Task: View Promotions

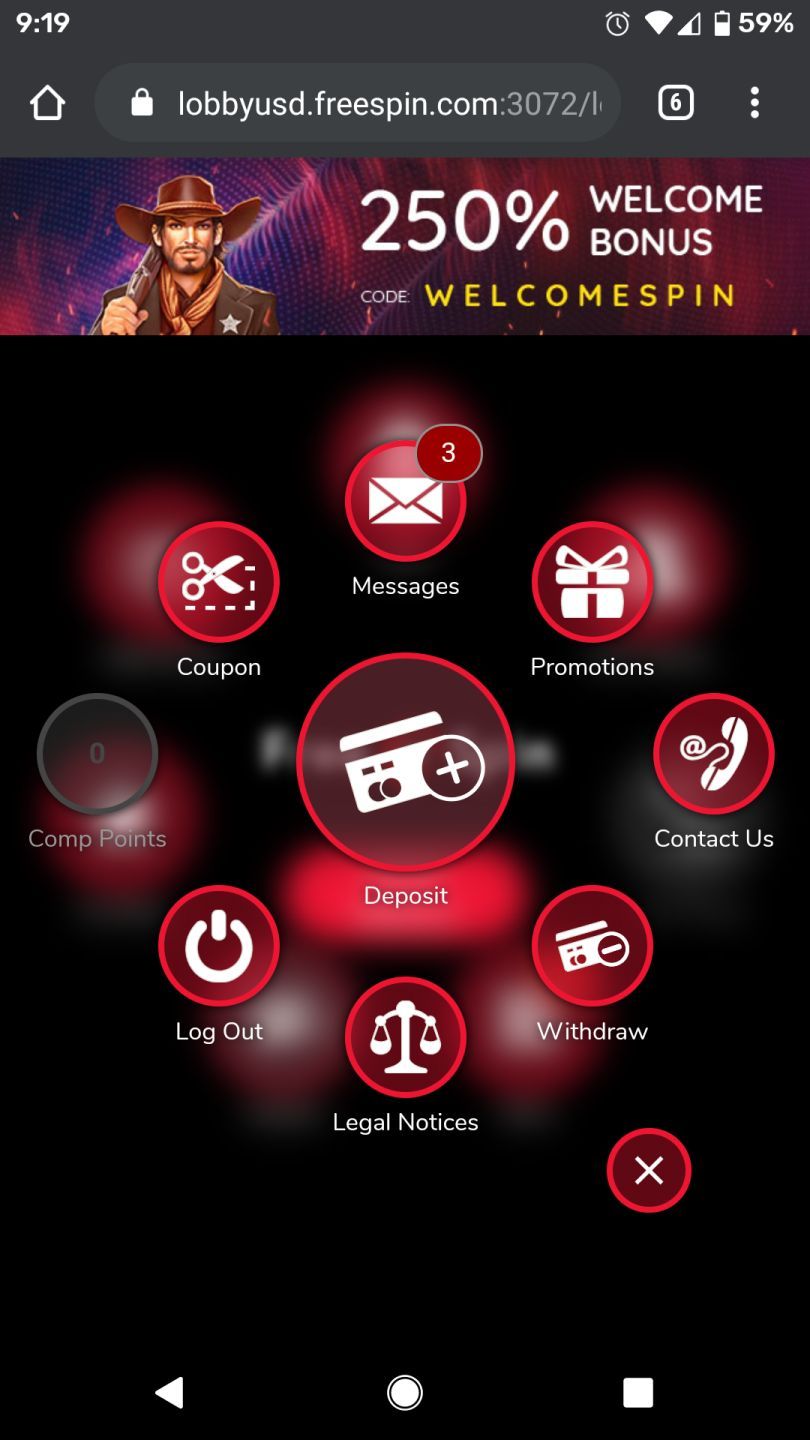Action: point(592,581)
